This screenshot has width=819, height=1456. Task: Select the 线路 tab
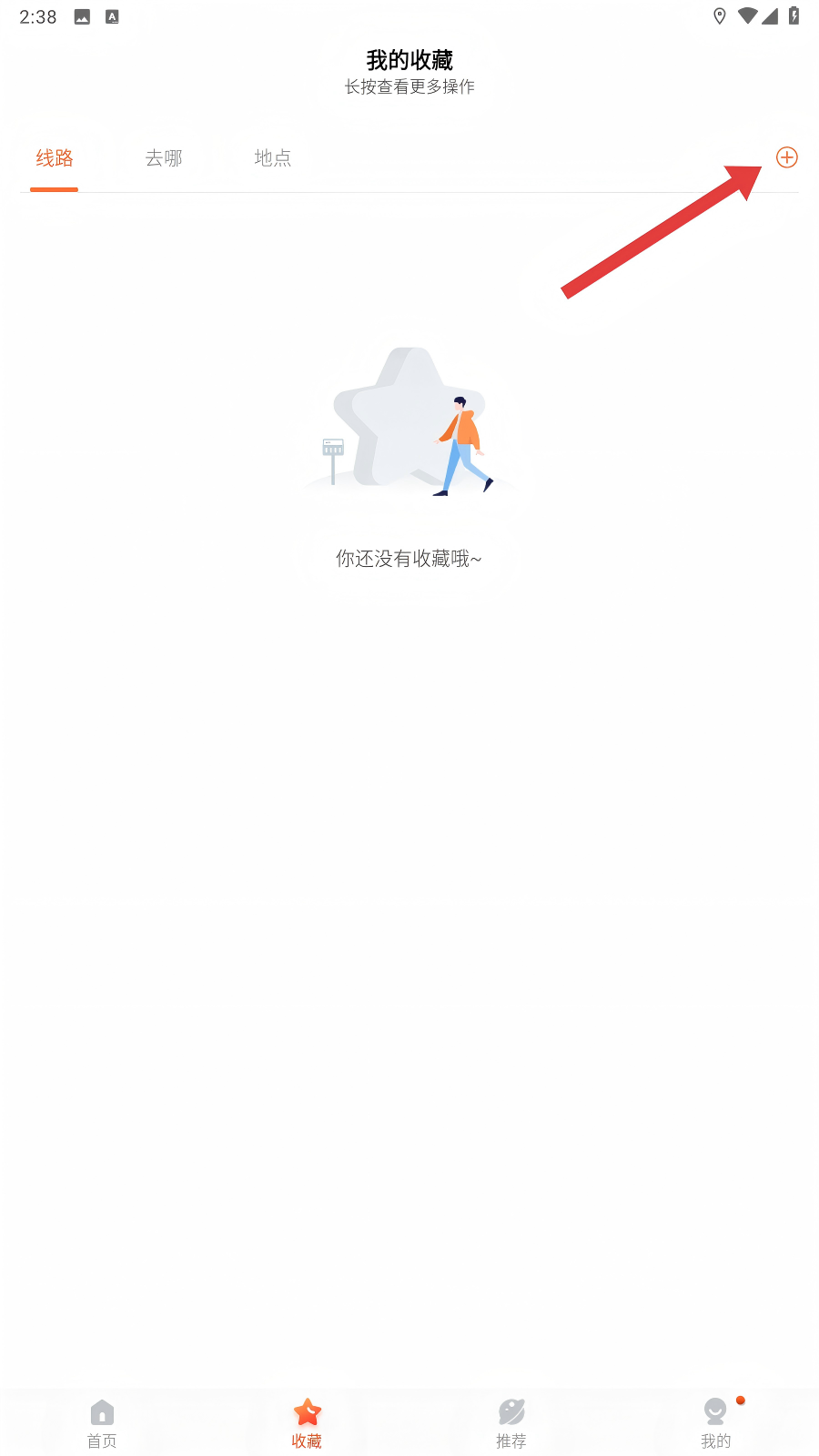[55, 158]
